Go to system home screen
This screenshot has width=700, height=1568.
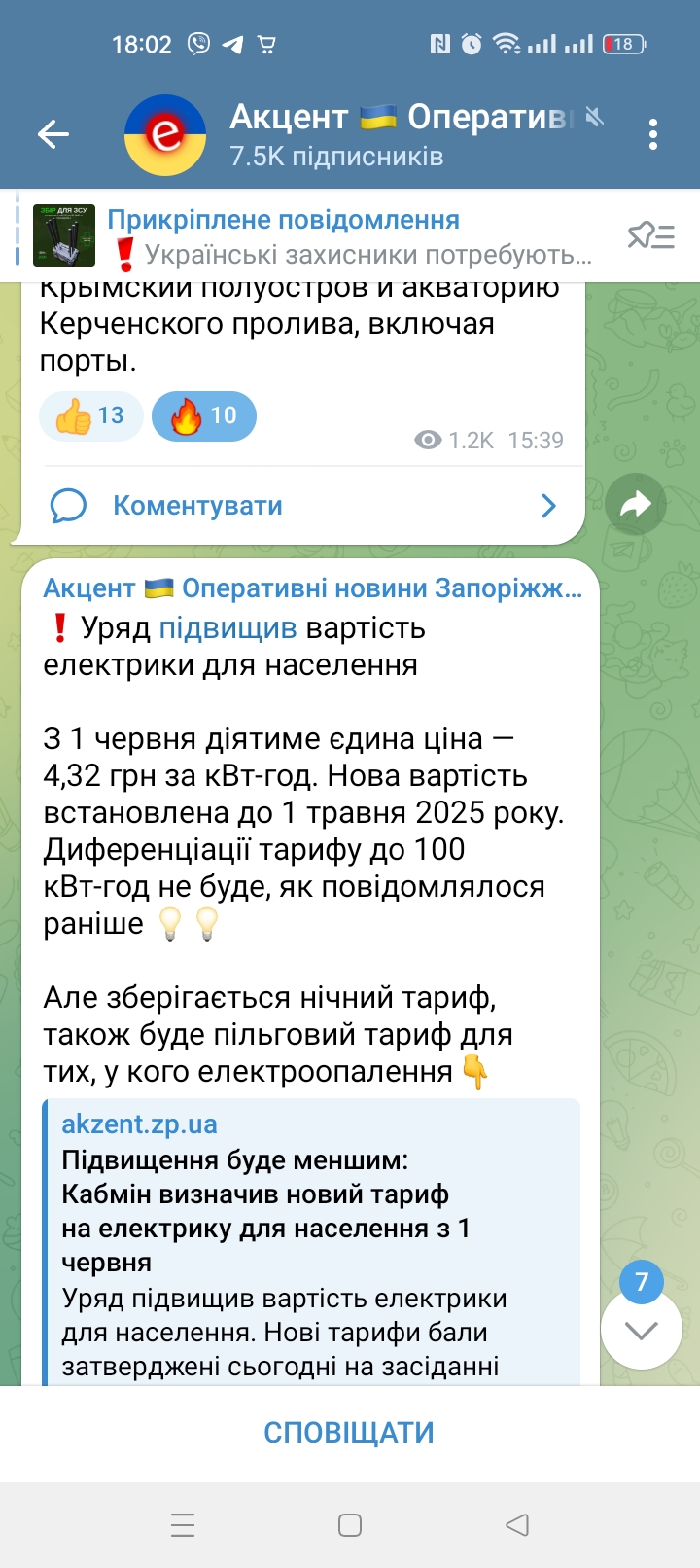click(x=350, y=1525)
